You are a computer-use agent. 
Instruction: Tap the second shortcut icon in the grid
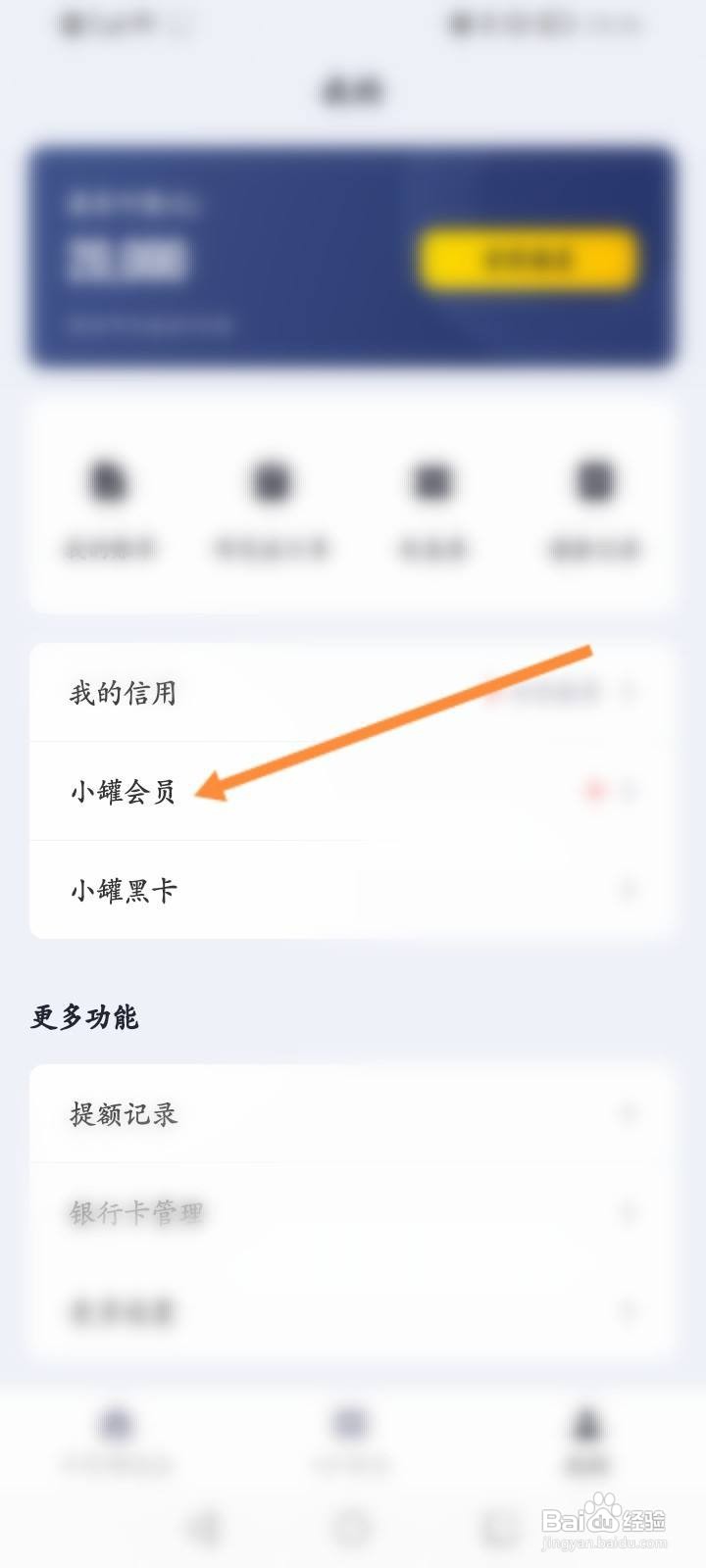(x=271, y=482)
